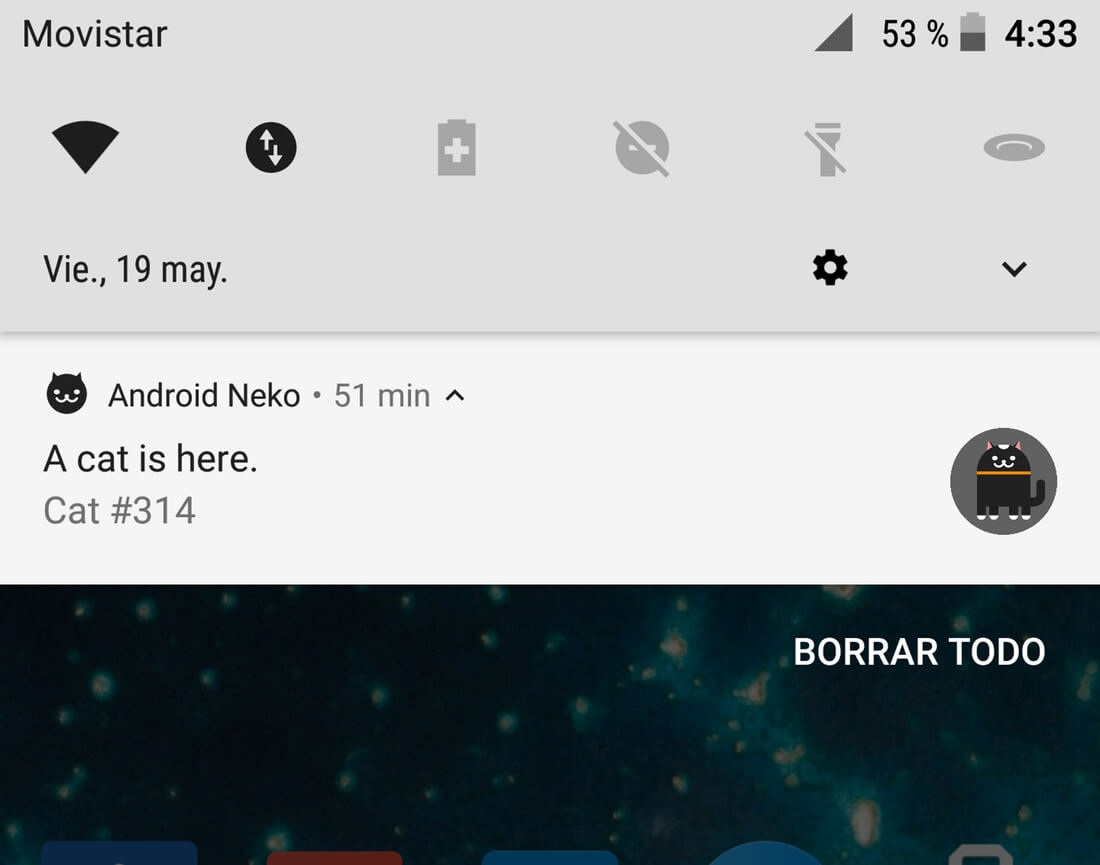Expand the quick settings panel

pyautogui.click(x=1014, y=268)
